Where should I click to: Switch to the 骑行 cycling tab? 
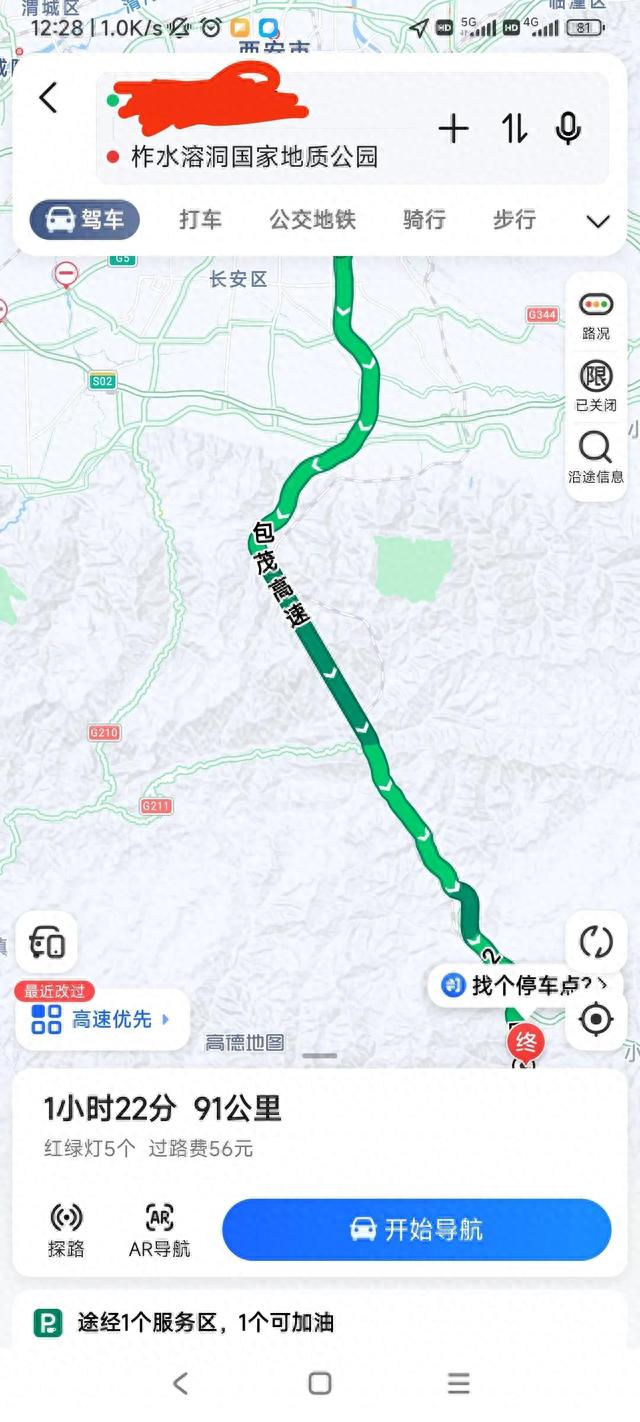(x=424, y=220)
